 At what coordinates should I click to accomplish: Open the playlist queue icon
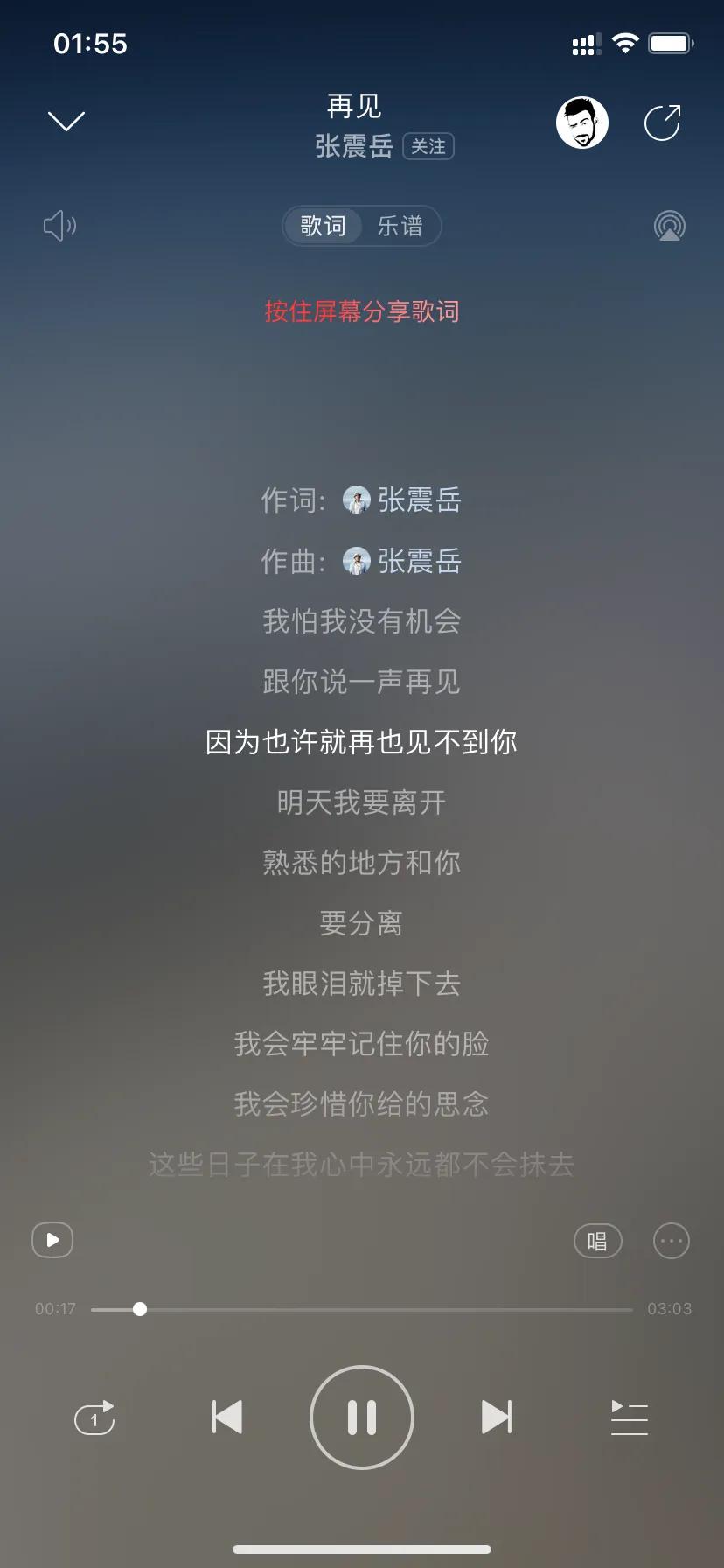[x=629, y=1417]
